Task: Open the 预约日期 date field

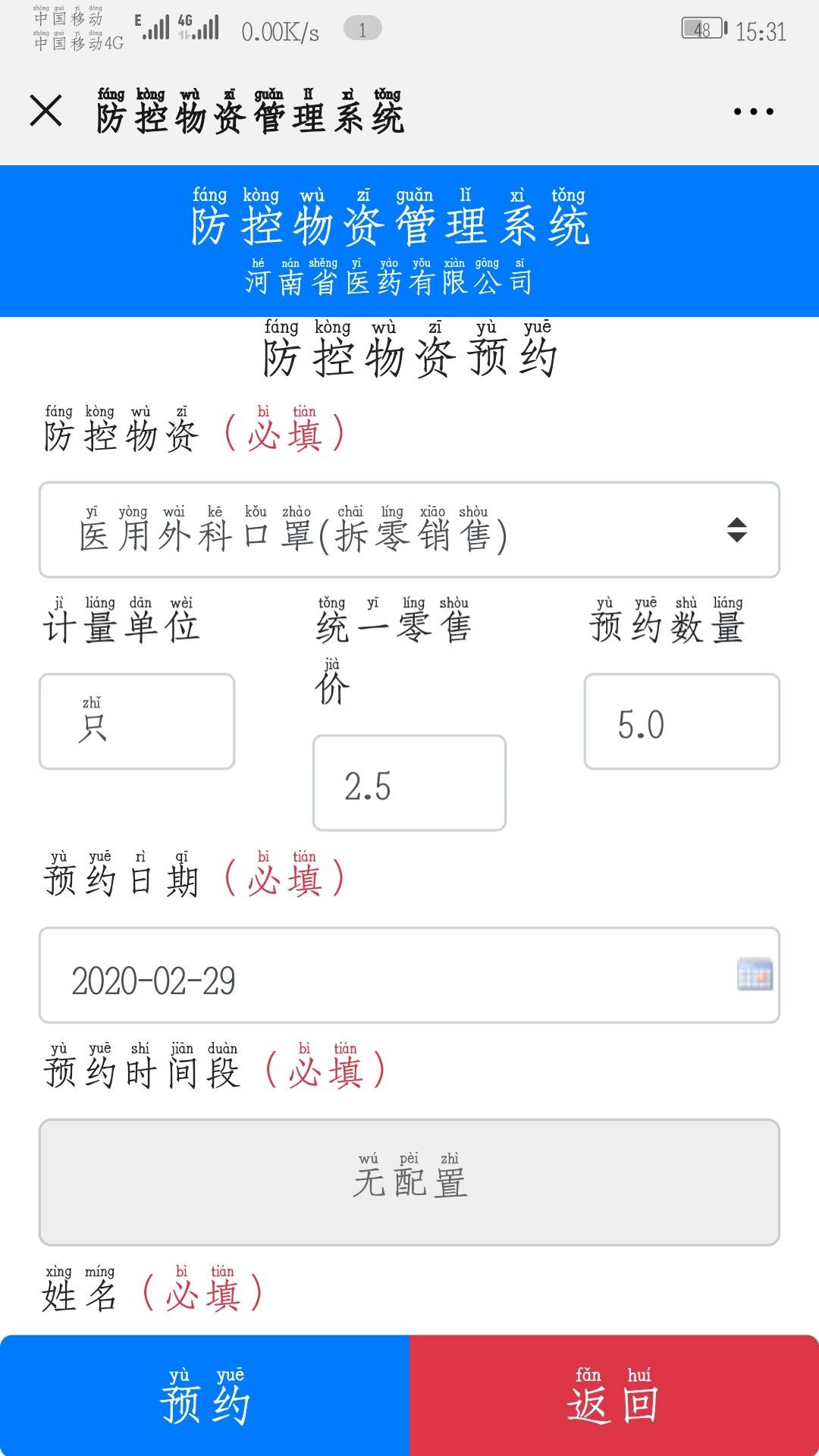Action: click(x=409, y=974)
